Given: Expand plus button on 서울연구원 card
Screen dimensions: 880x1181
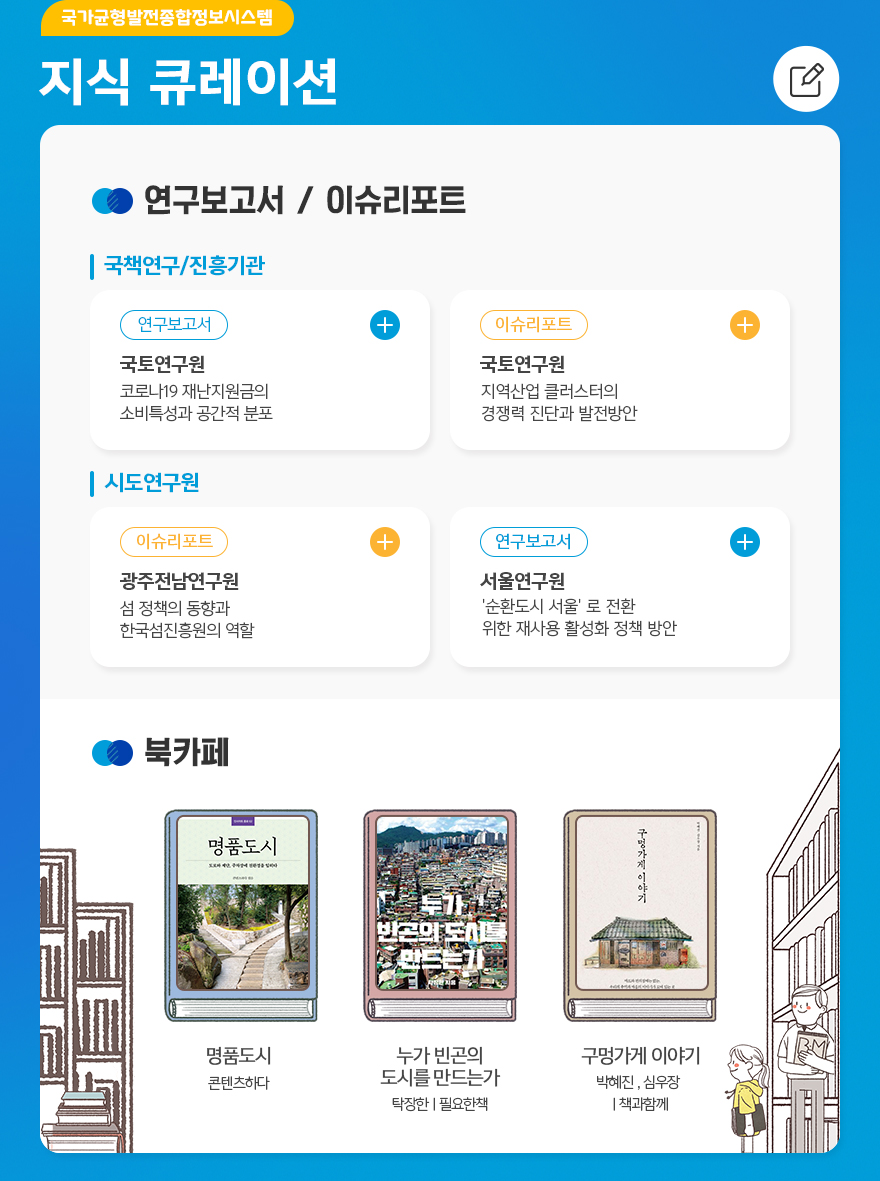Looking at the screenshot, I should [745, 542].
